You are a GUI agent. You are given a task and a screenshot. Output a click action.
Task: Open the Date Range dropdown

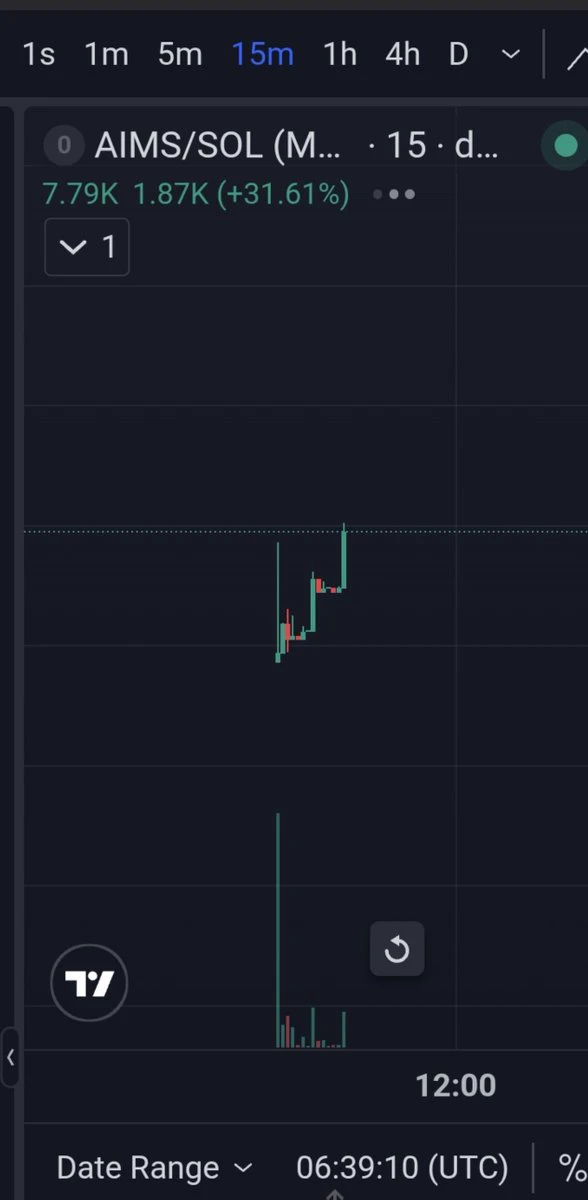[x=154, y=1167]
